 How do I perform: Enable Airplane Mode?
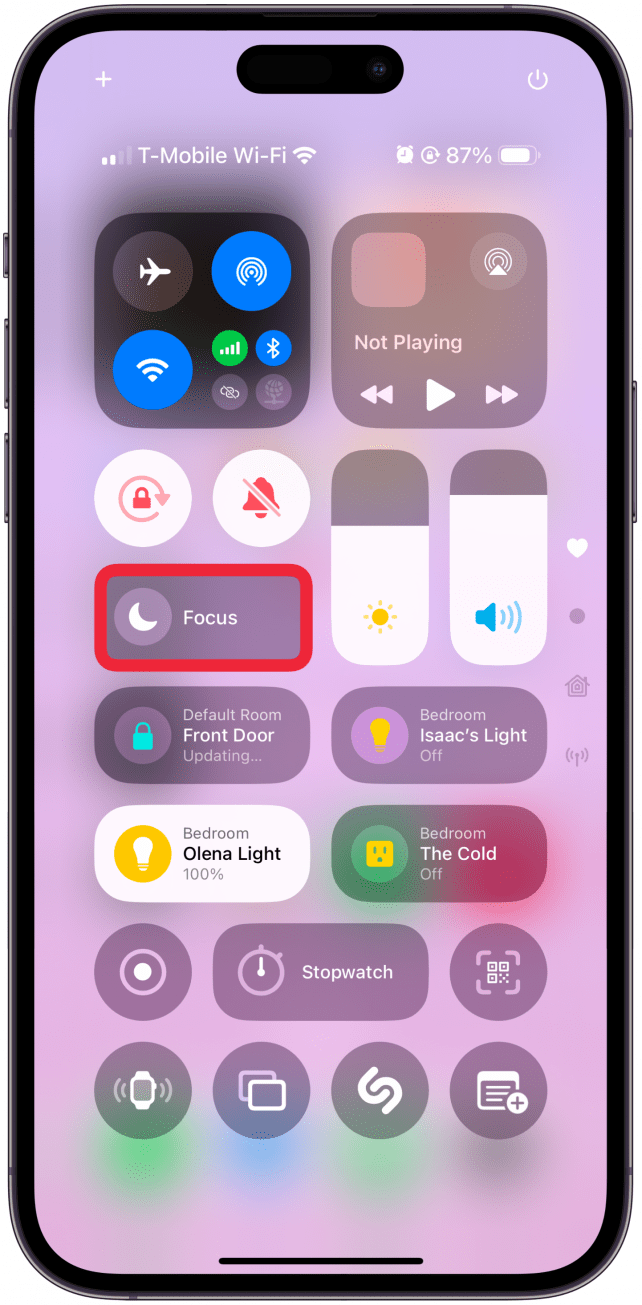[152, 272]
